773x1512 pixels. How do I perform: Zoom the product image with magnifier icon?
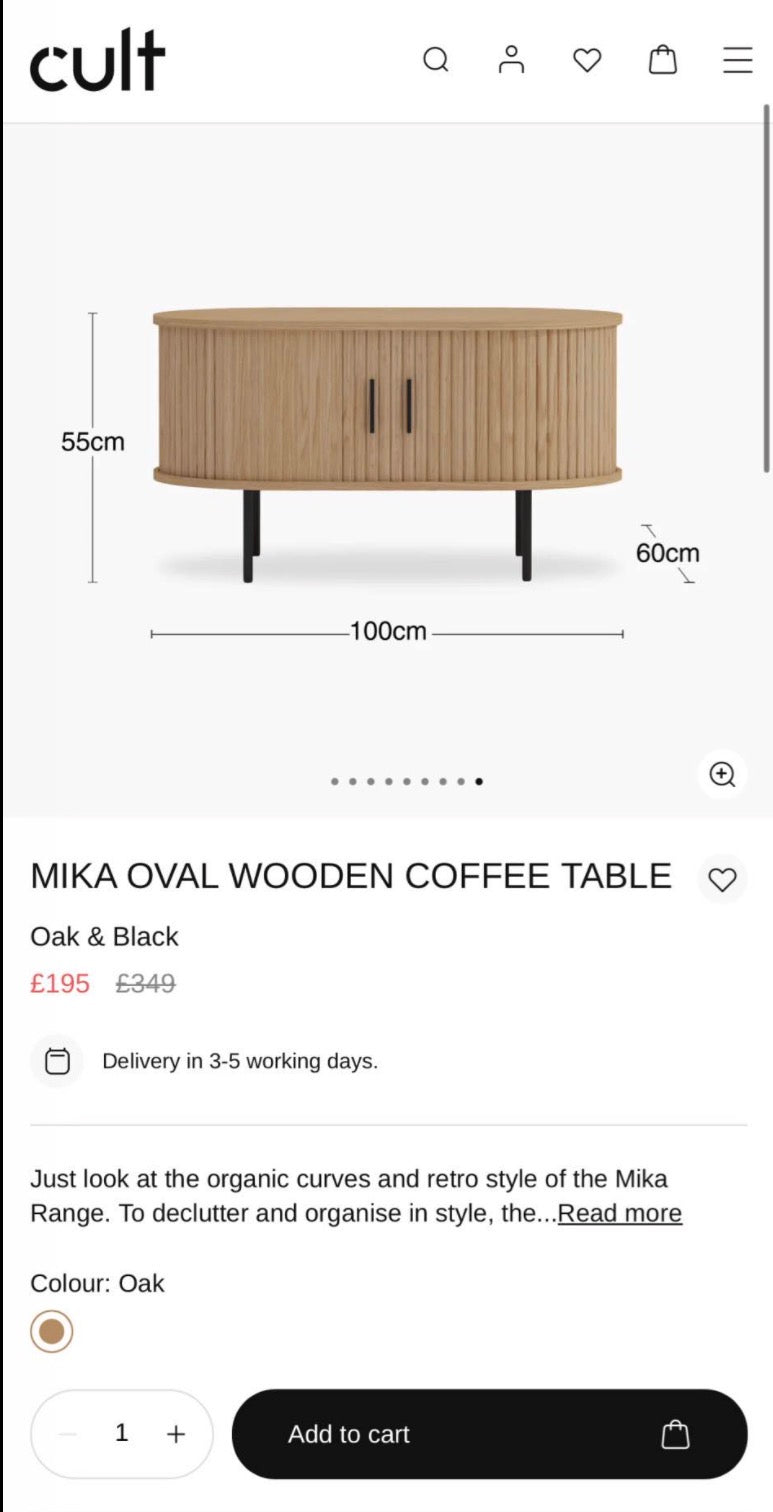722,774
